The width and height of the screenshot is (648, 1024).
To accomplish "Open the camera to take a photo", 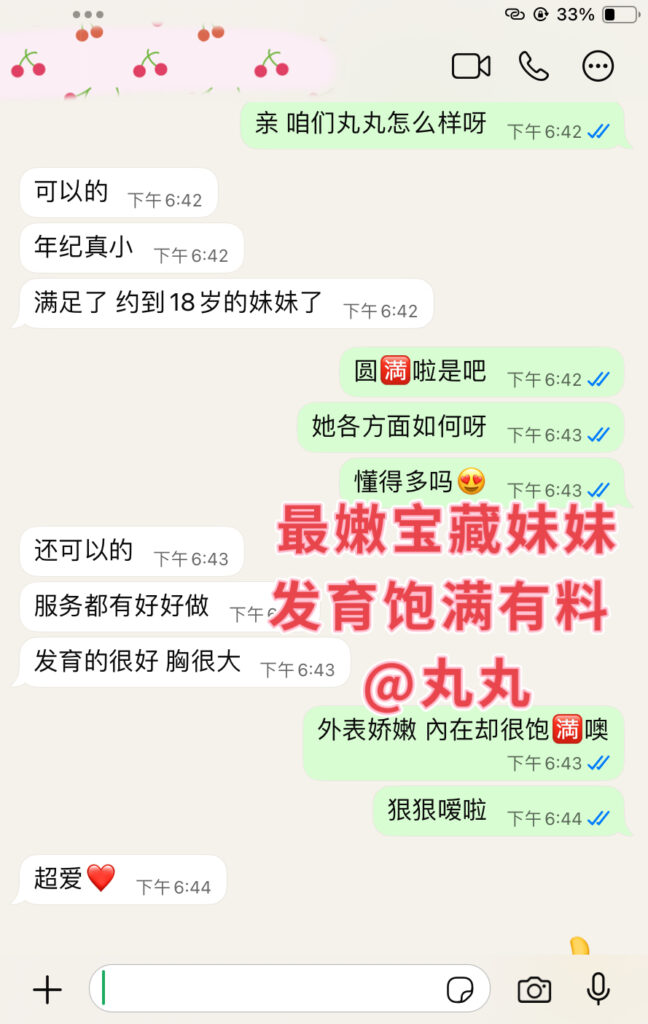I will point(534,990).
